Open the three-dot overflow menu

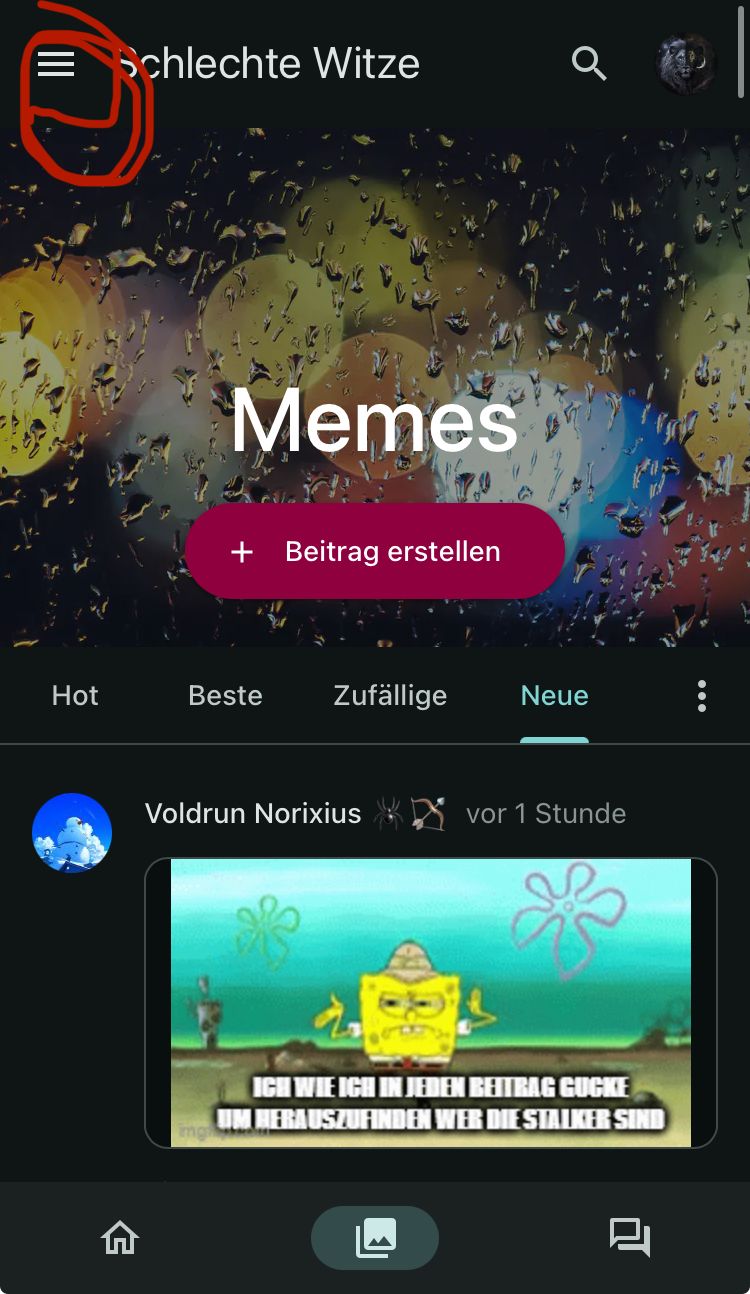pyautogui.click(x=702, y=696)
